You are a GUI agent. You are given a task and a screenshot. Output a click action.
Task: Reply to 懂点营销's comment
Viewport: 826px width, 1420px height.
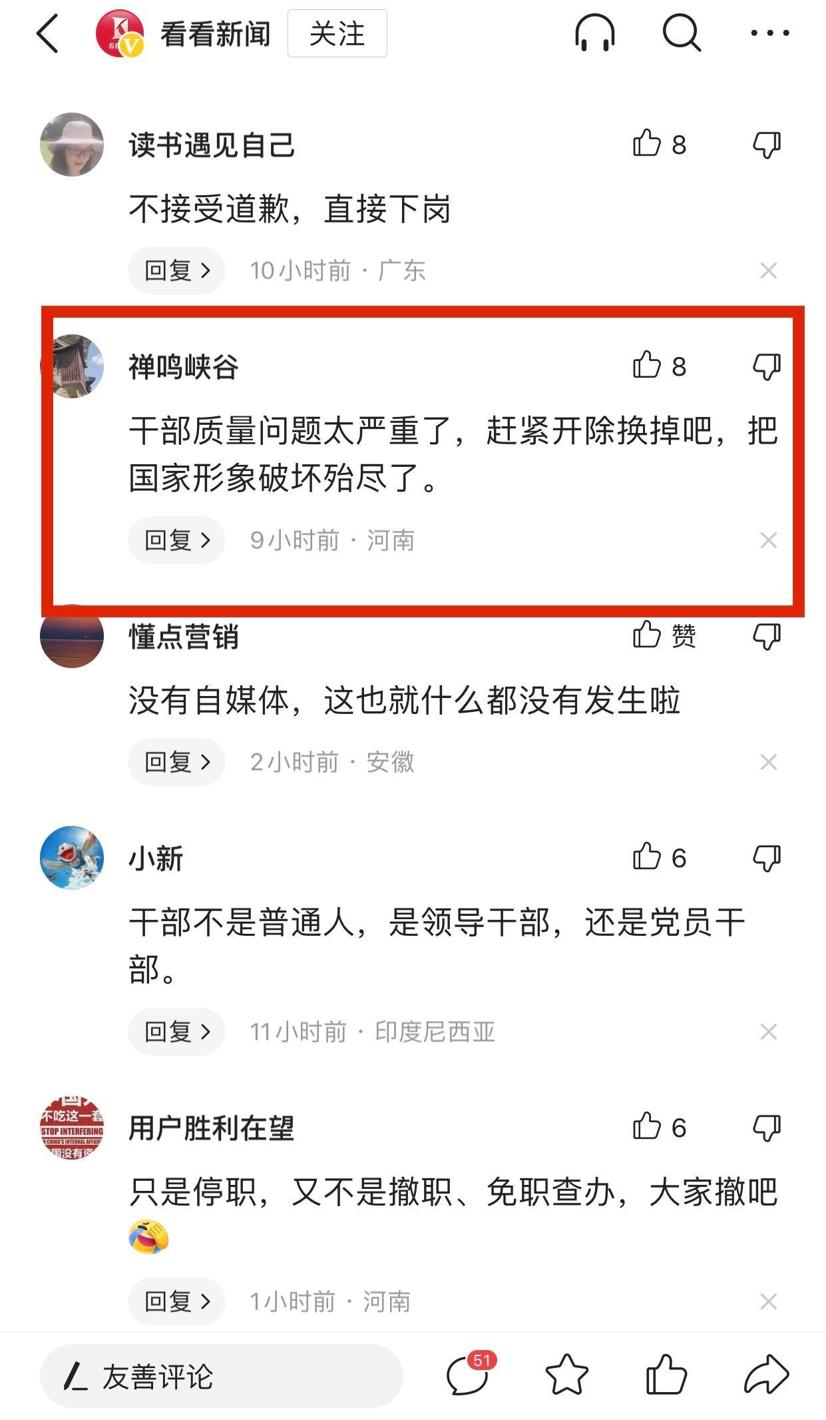(x=177, y=762)
